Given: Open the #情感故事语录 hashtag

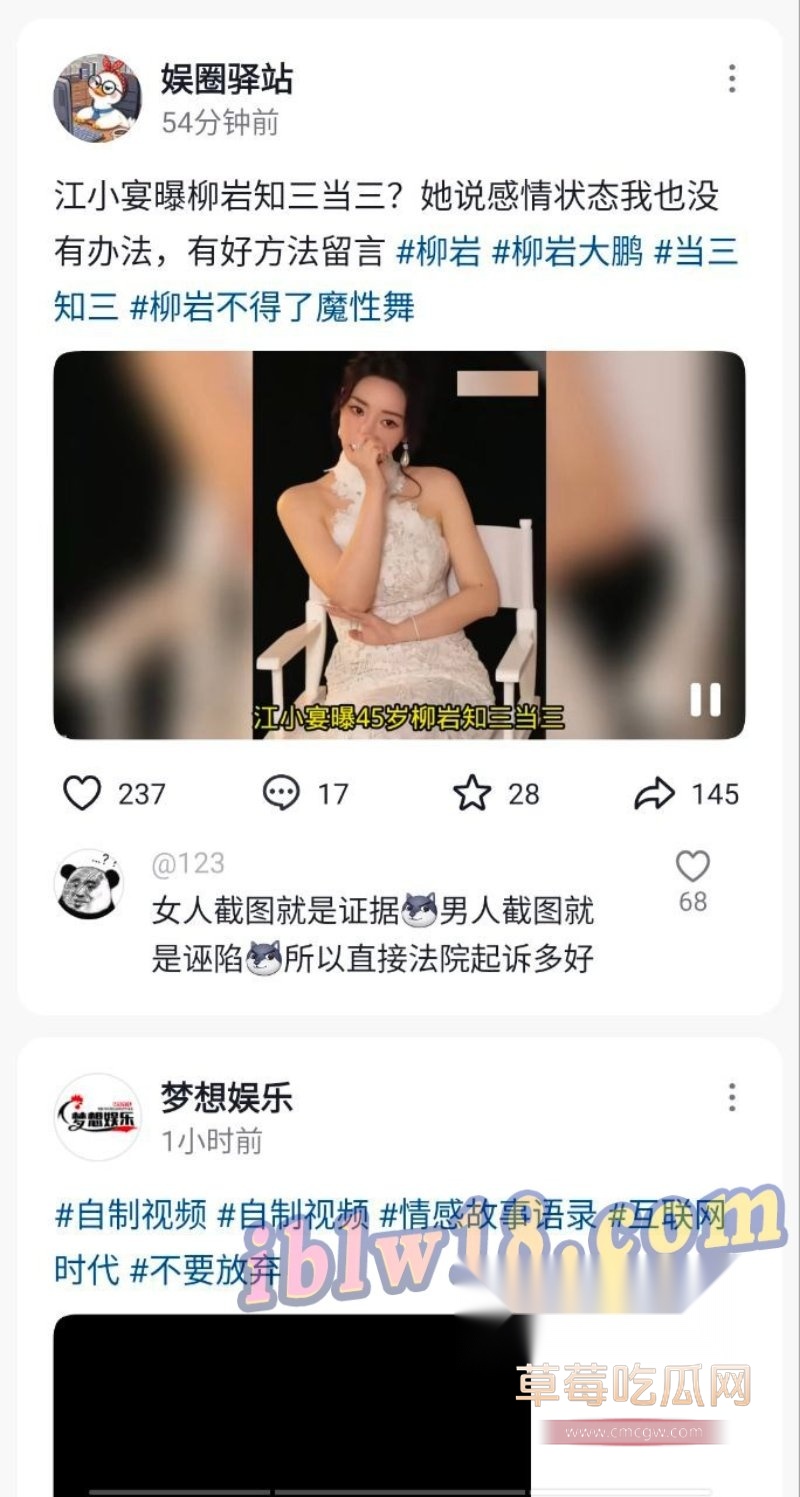Looking at the screenshot, I should [x=488, y=1215].
